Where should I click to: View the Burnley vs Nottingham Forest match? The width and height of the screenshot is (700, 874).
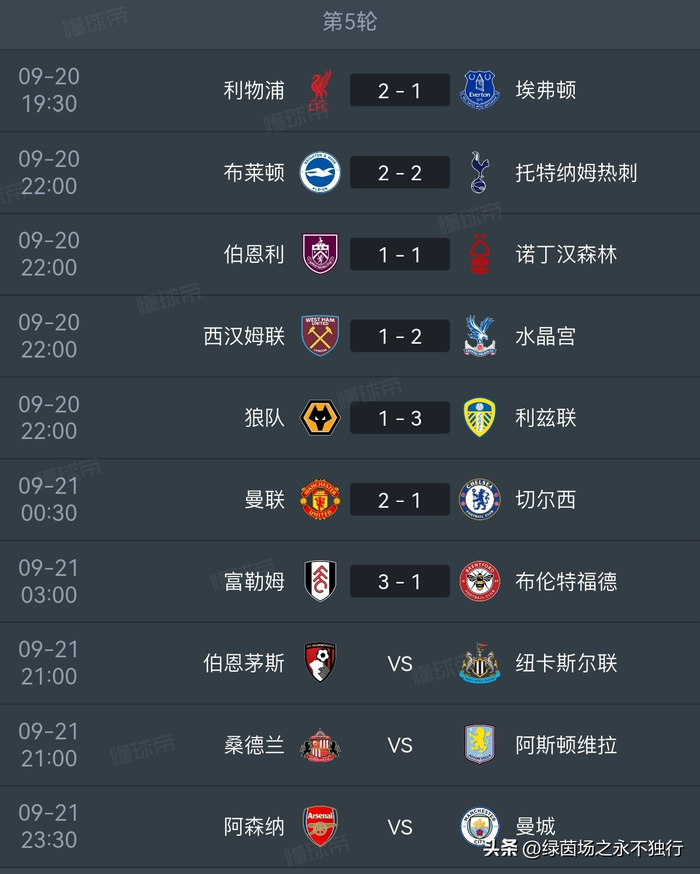399,255
